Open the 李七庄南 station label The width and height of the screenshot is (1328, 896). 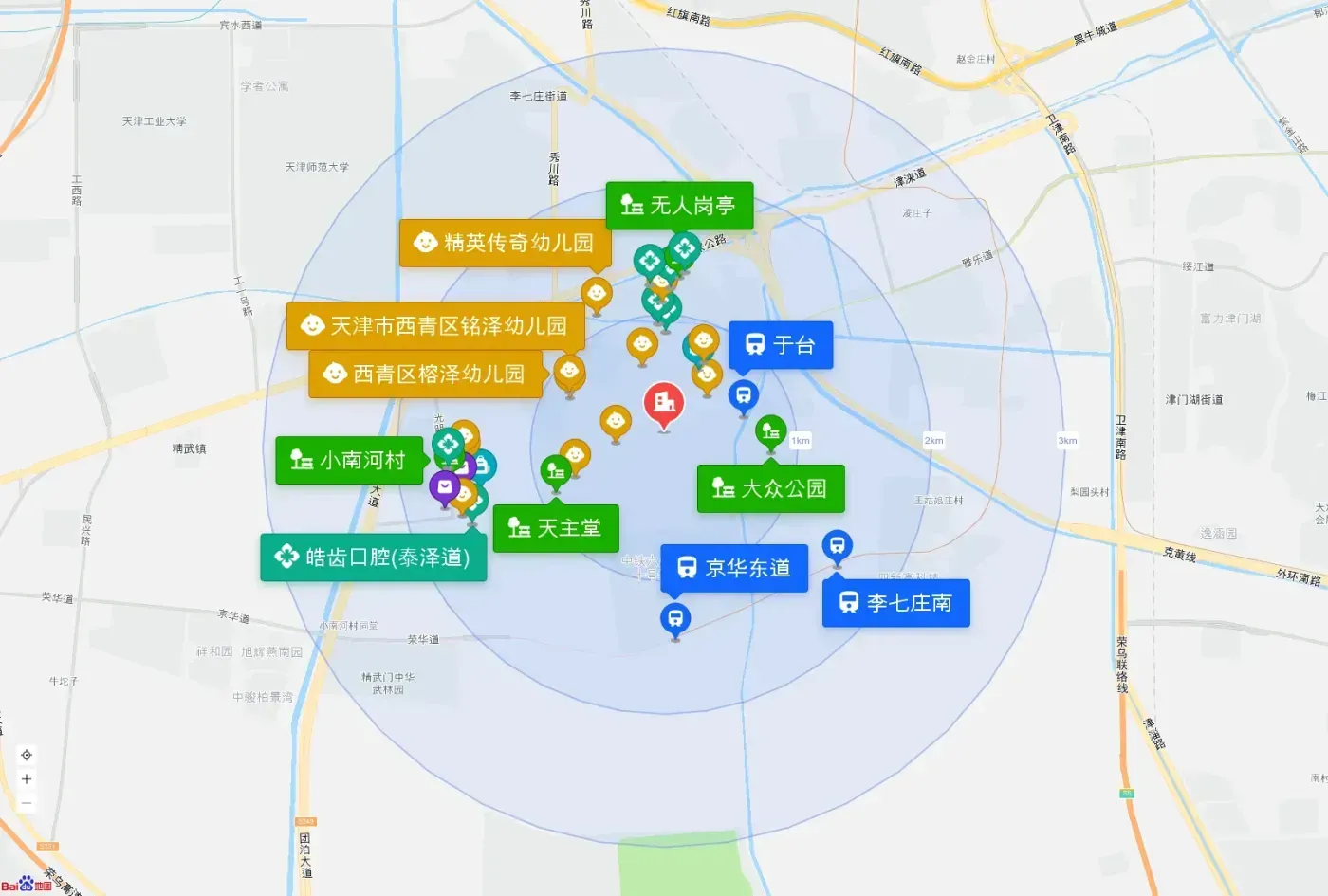[x=895, y=602]
